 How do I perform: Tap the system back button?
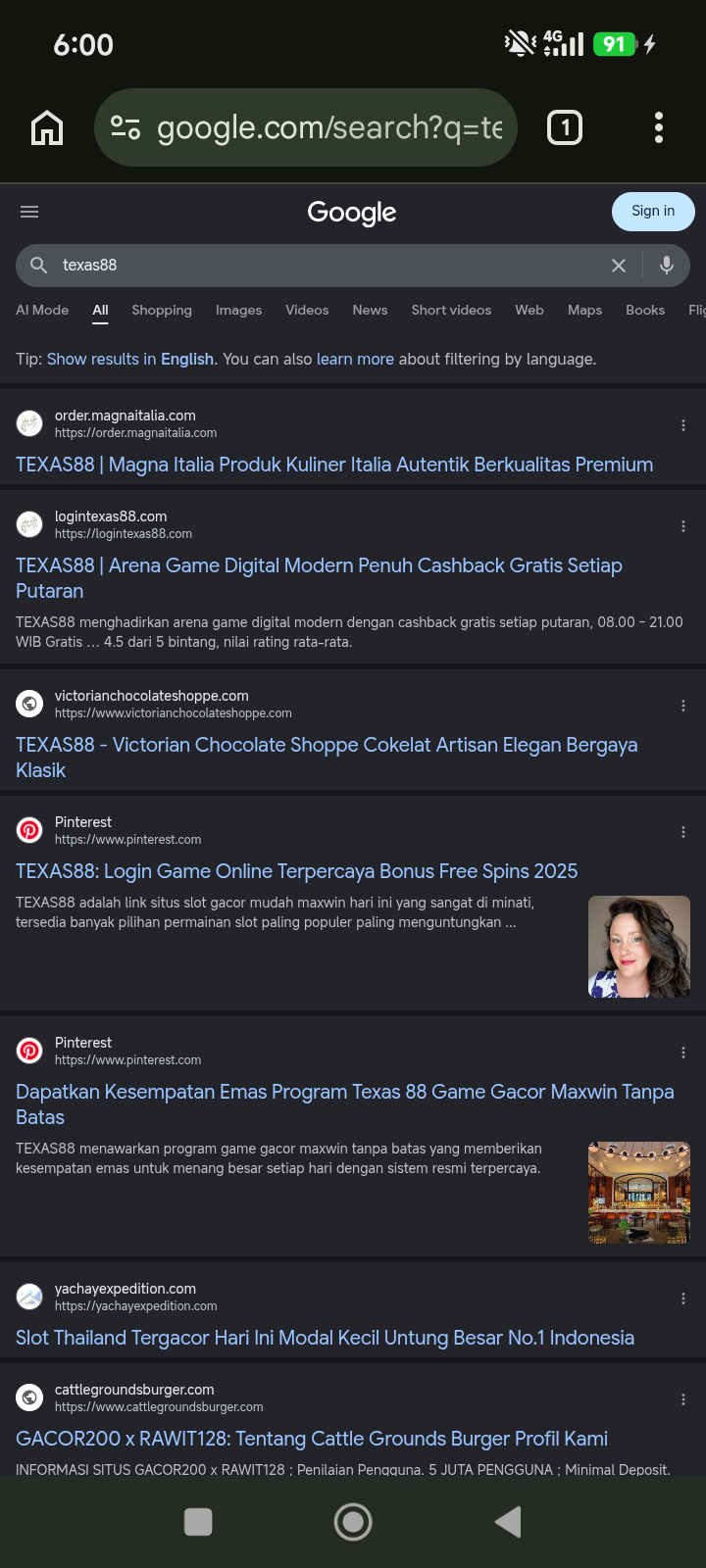508,1522
